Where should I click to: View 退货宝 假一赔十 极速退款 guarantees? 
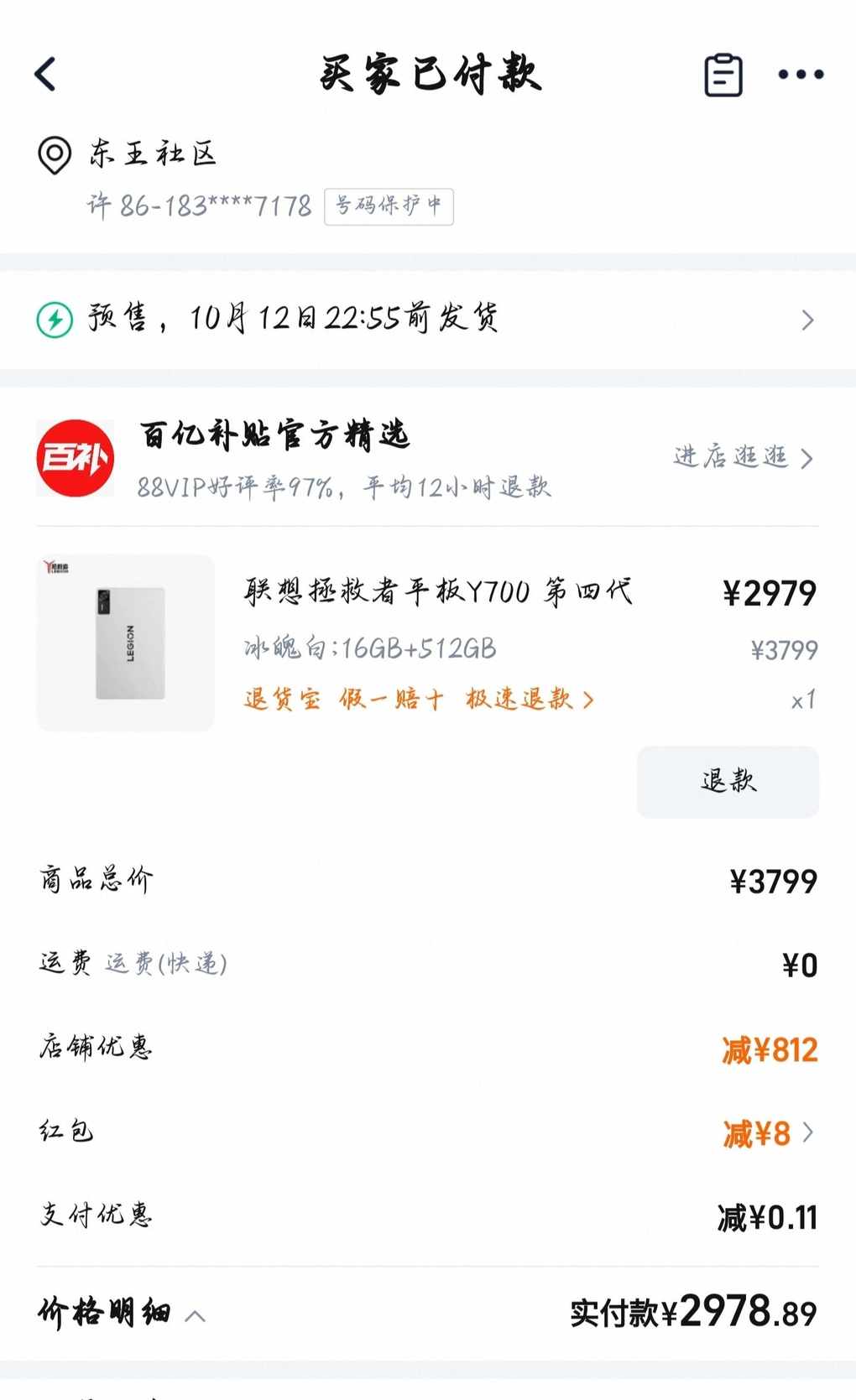pyautogui.click(x=419, y=700)
